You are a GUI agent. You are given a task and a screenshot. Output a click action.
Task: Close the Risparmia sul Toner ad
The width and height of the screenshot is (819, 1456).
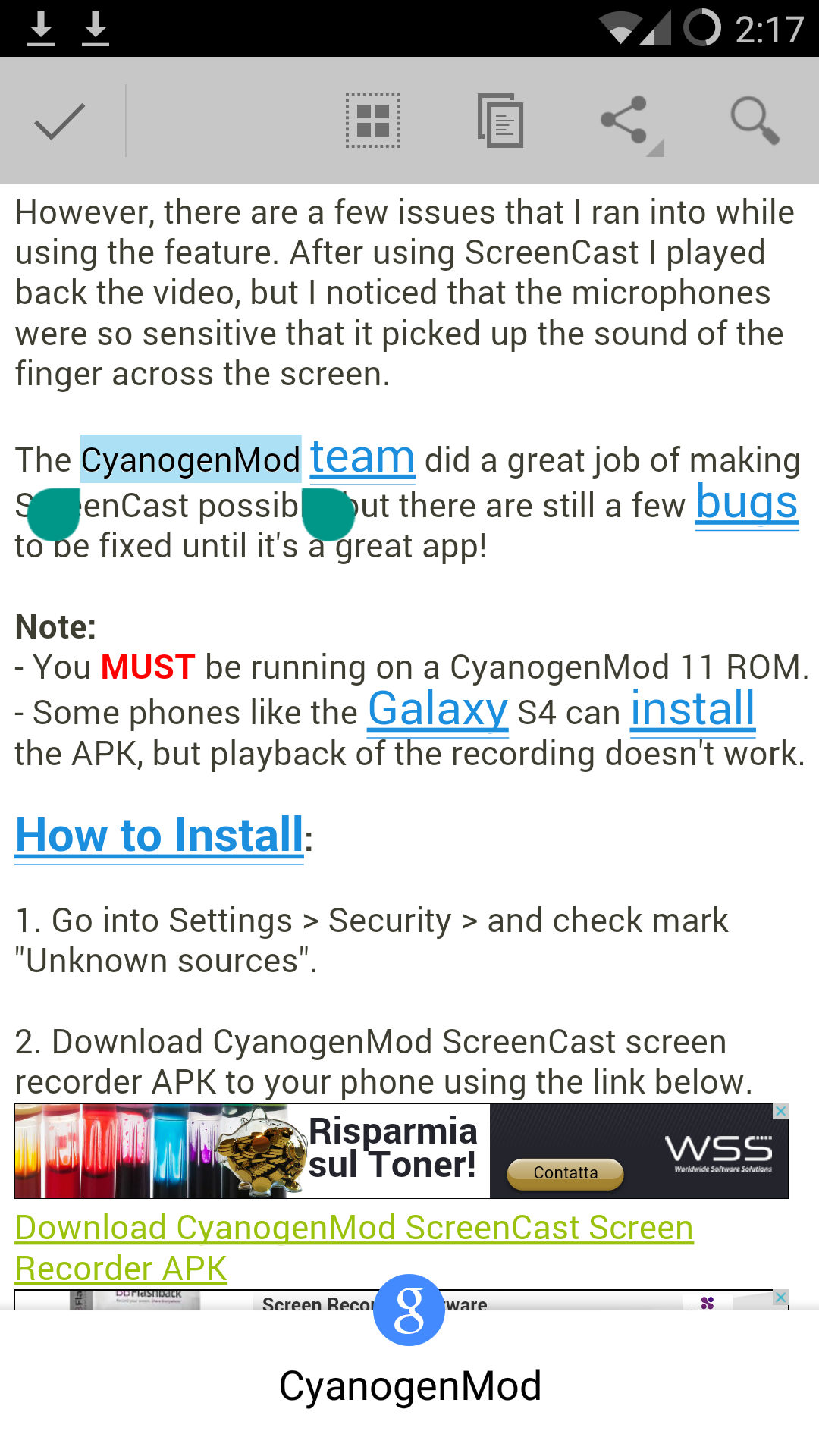click(x=780, y=1112)
